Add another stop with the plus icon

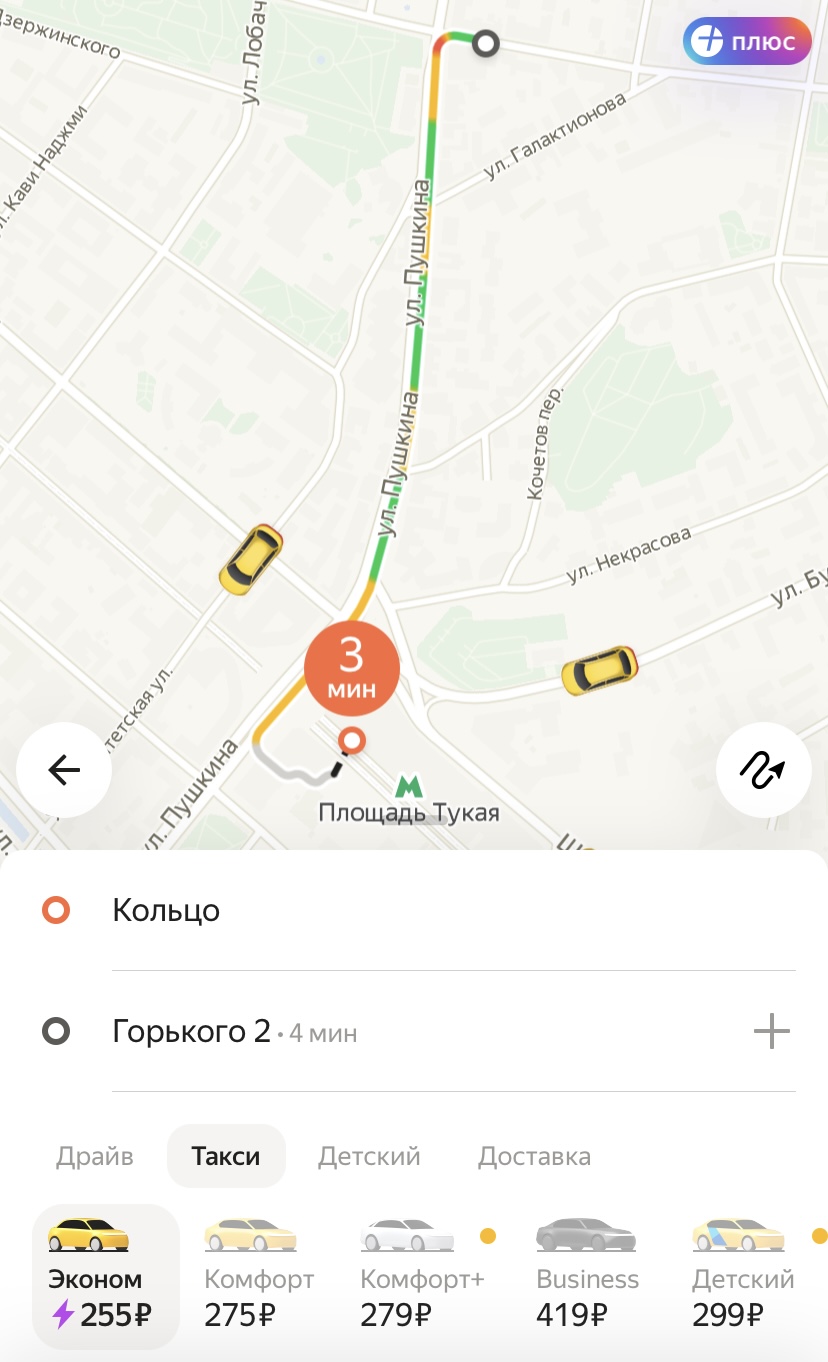pos(771,1032)
